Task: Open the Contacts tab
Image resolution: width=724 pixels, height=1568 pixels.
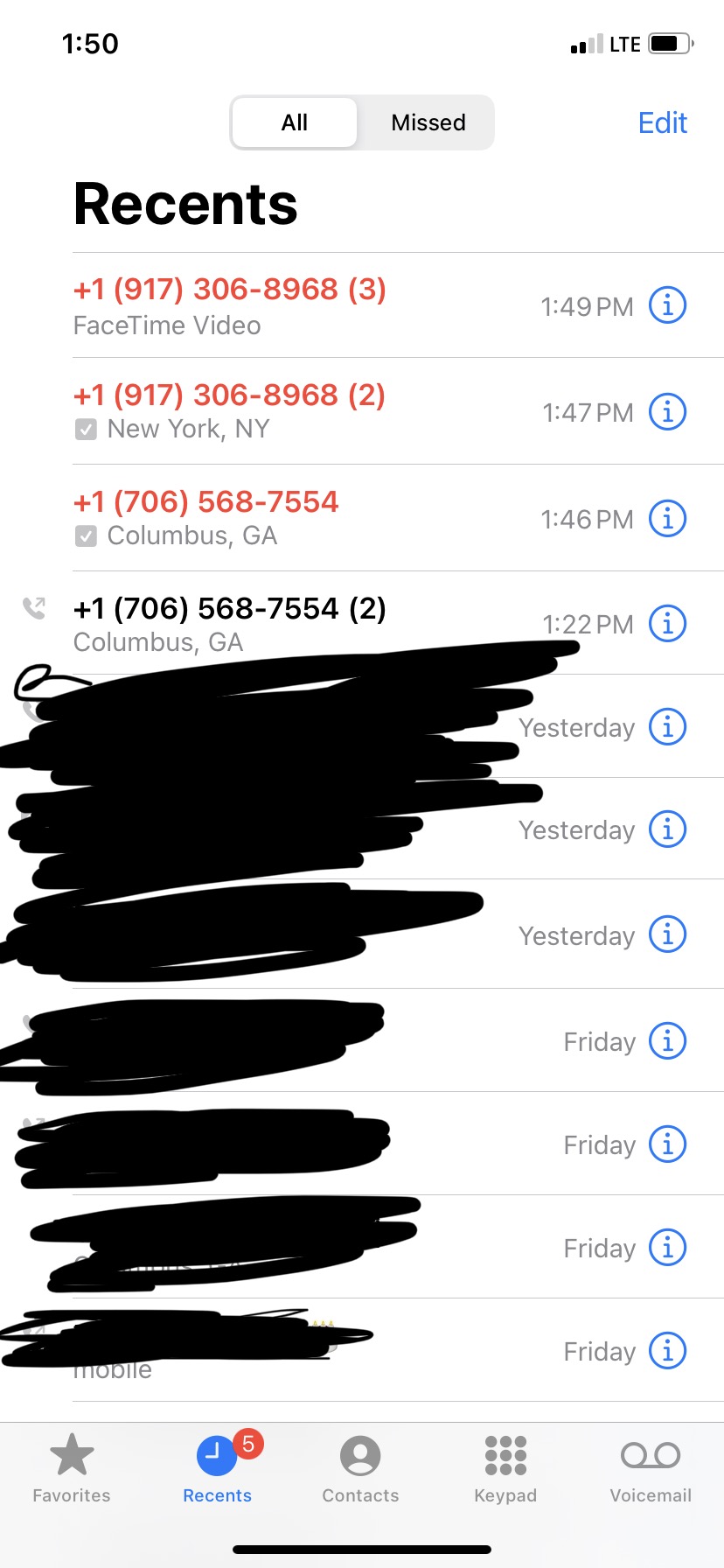Action: [x=360, y=1469]
